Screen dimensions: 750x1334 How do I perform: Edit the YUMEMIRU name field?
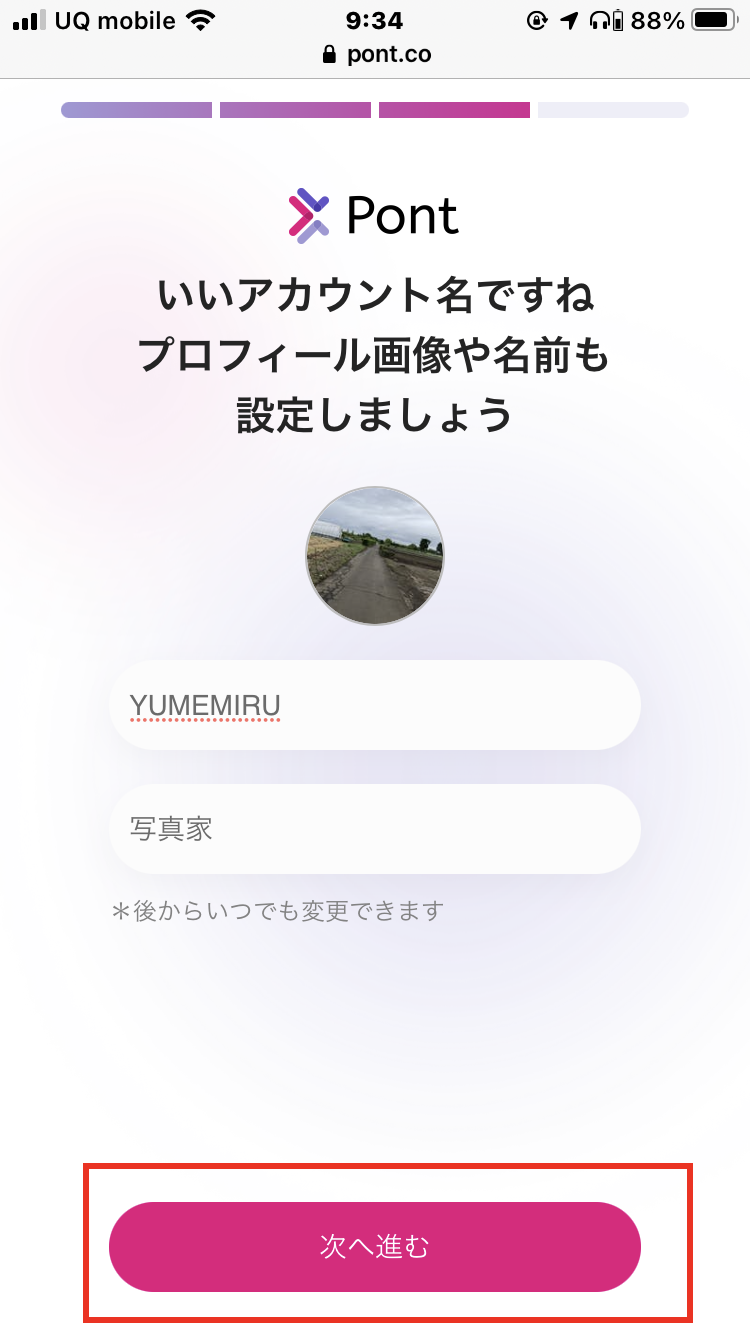(374, 705)
